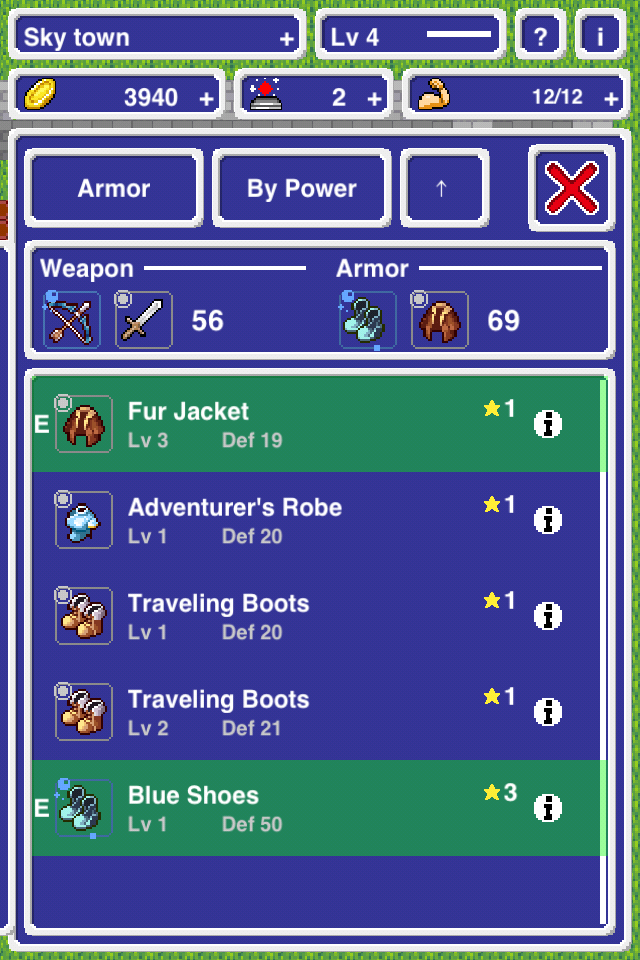Screen dimensions: 640x960
Task: Open the Armor category filter
Action: (x=114, y=189)
